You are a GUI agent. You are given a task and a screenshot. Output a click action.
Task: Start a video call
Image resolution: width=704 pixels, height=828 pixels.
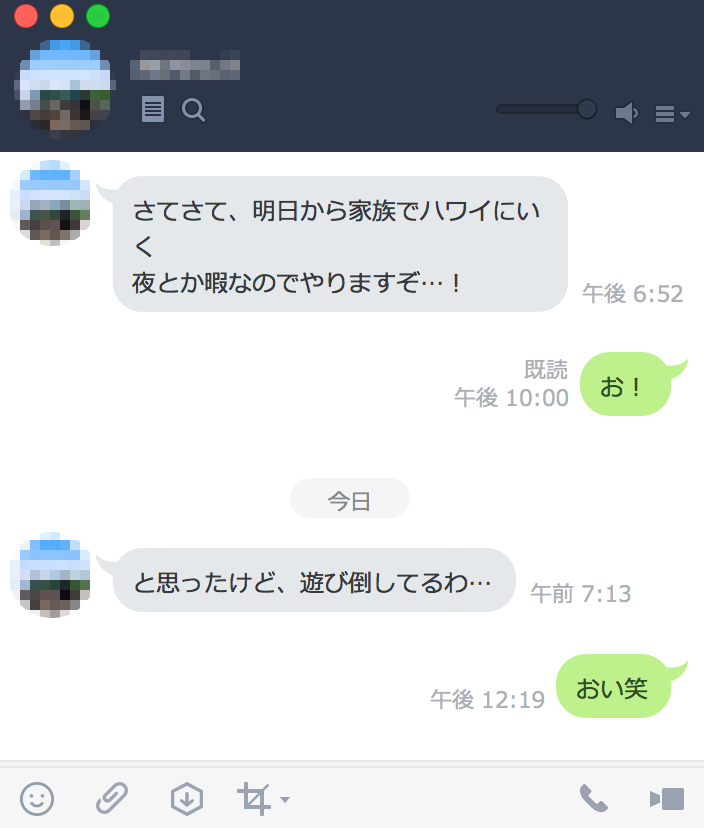pyautogui.click(x=667, y=798)
